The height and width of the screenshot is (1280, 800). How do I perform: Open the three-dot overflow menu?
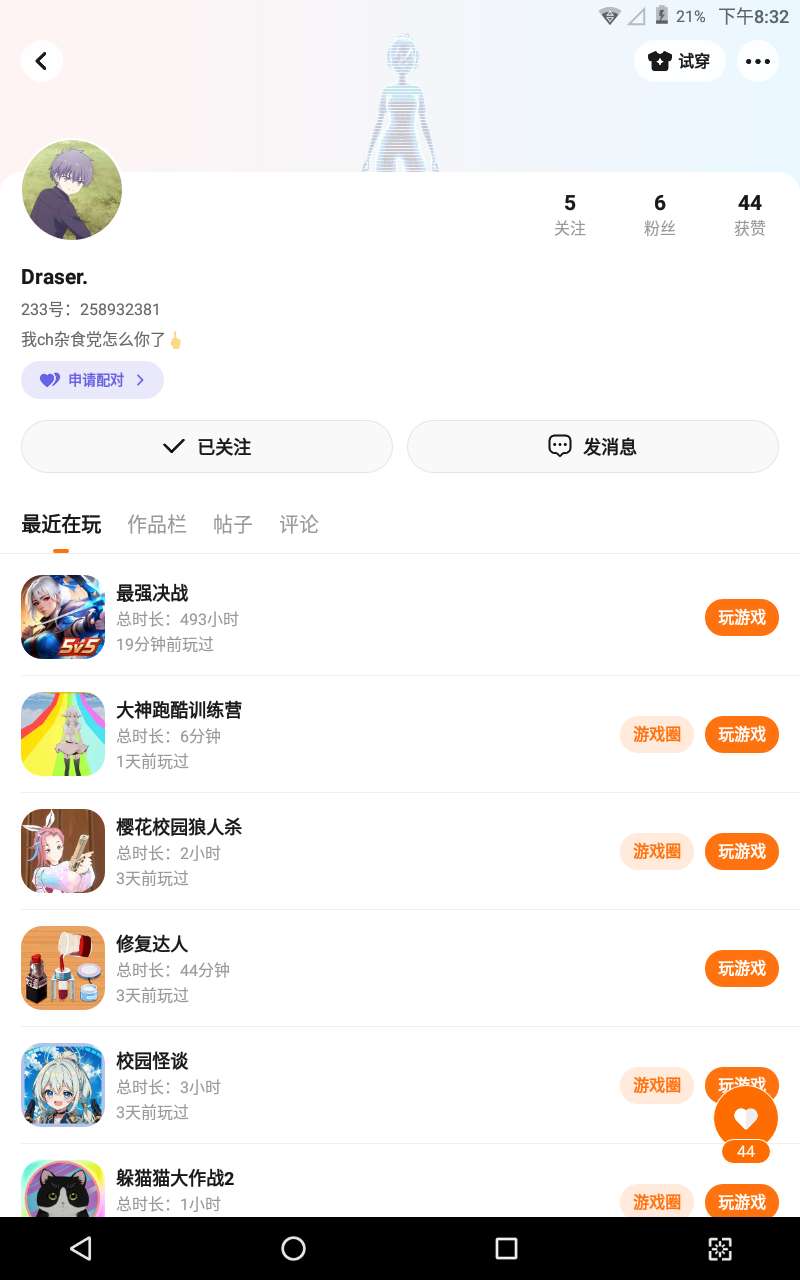758,61
